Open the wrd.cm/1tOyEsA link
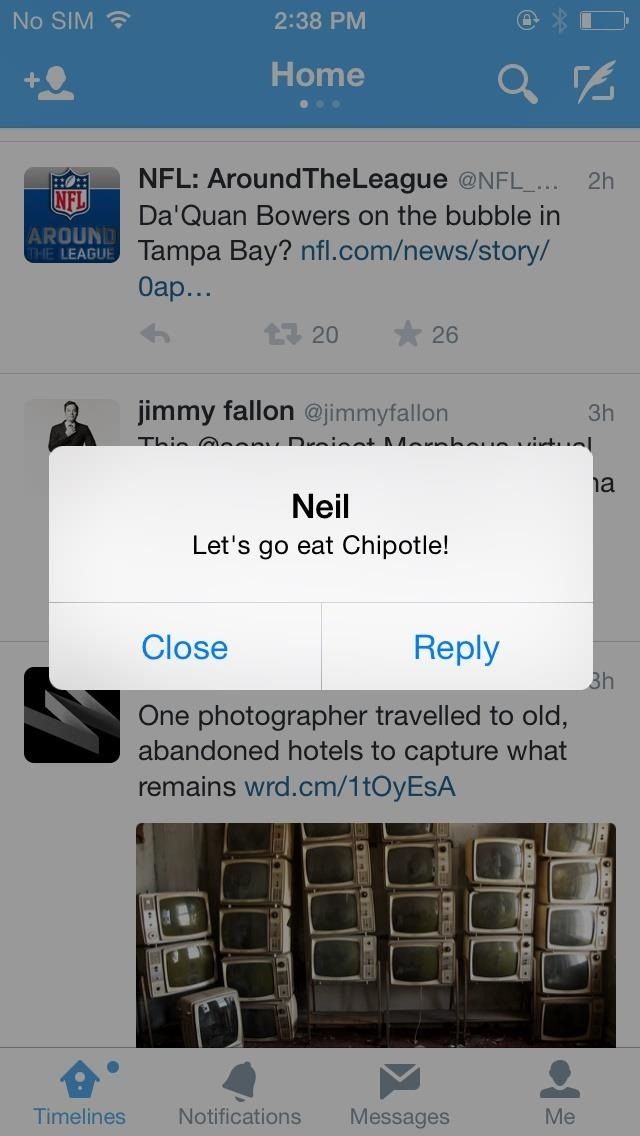This screenshot has height=1136, width=640. coord(350,787)
